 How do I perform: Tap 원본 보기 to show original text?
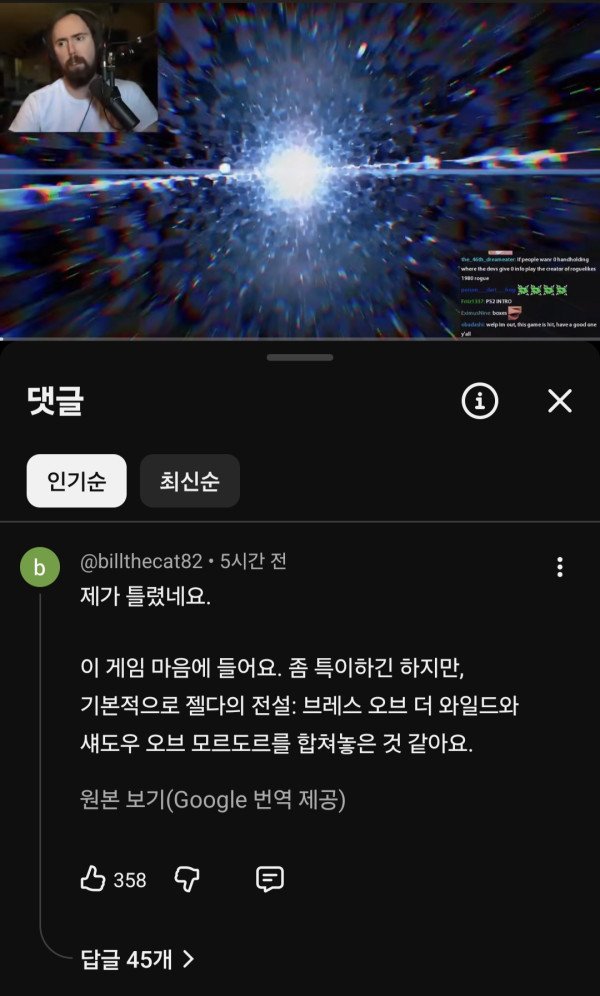[x=213, y=800]
